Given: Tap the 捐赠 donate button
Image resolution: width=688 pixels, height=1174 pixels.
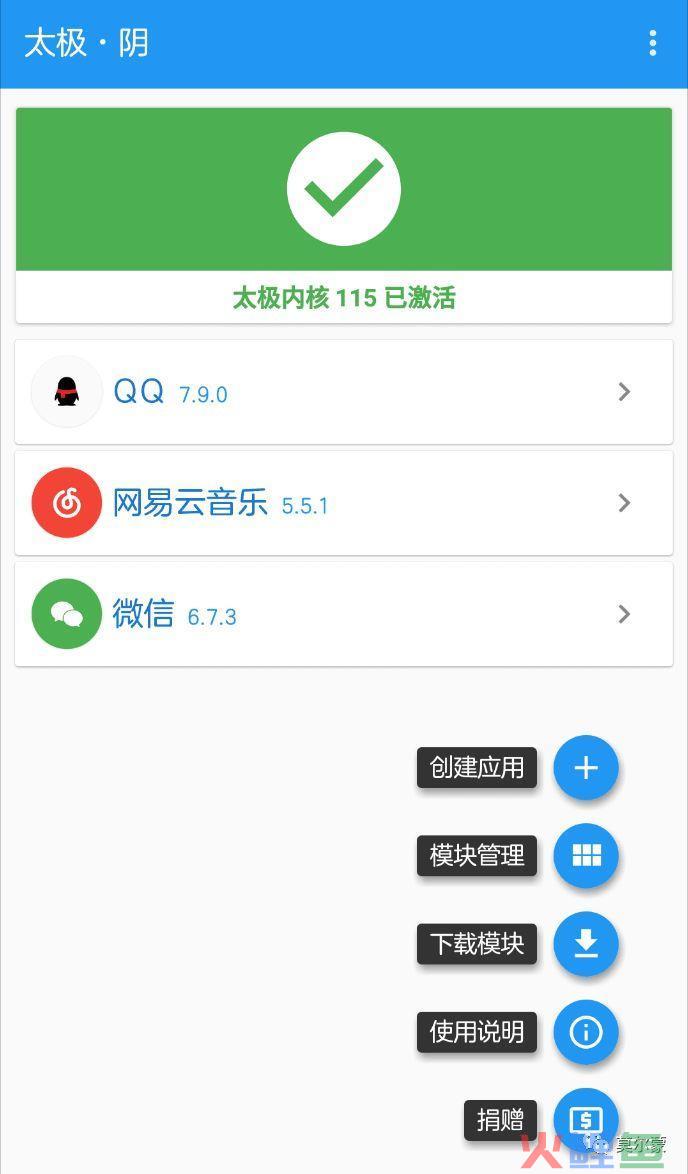Looking at the screenshot, I should 585,1120.
